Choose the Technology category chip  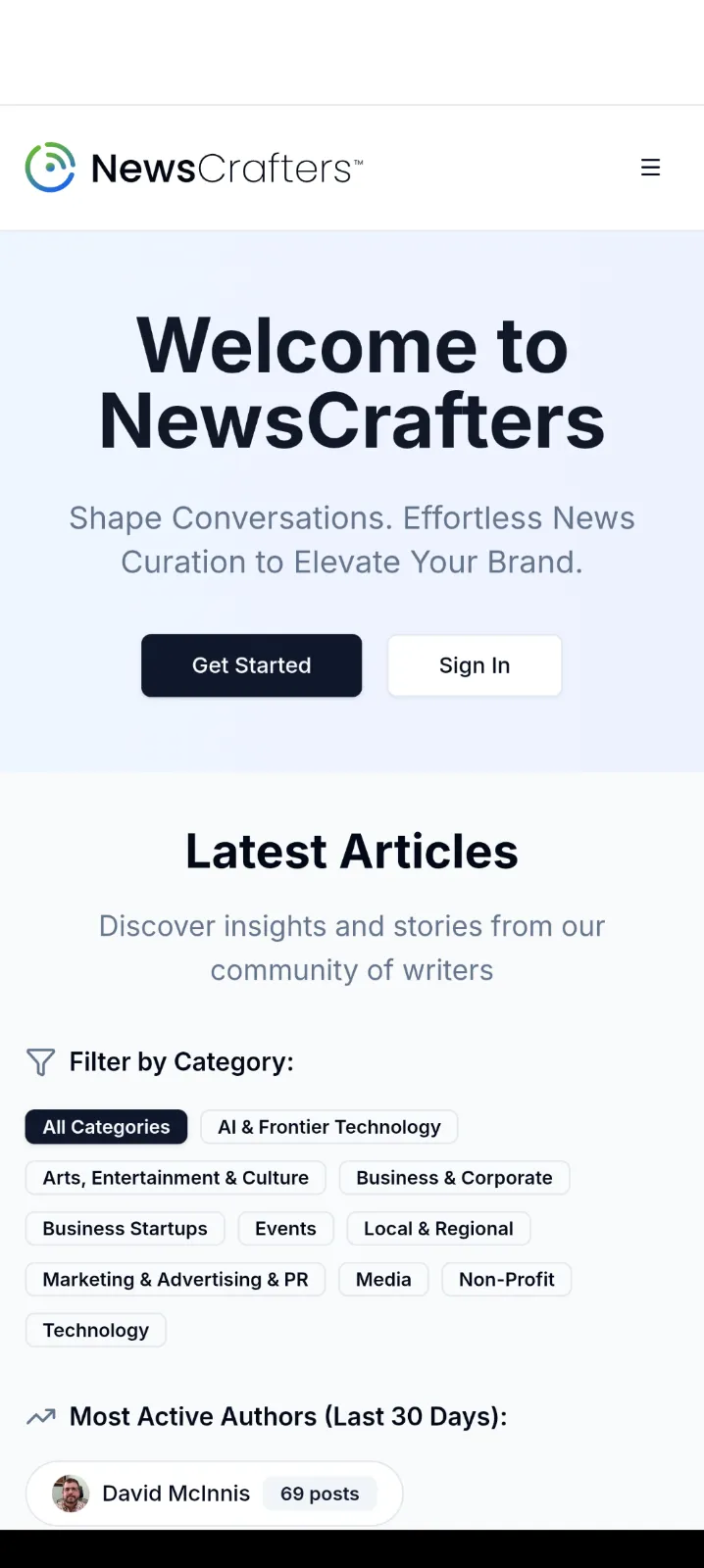tap(95, 1331)
